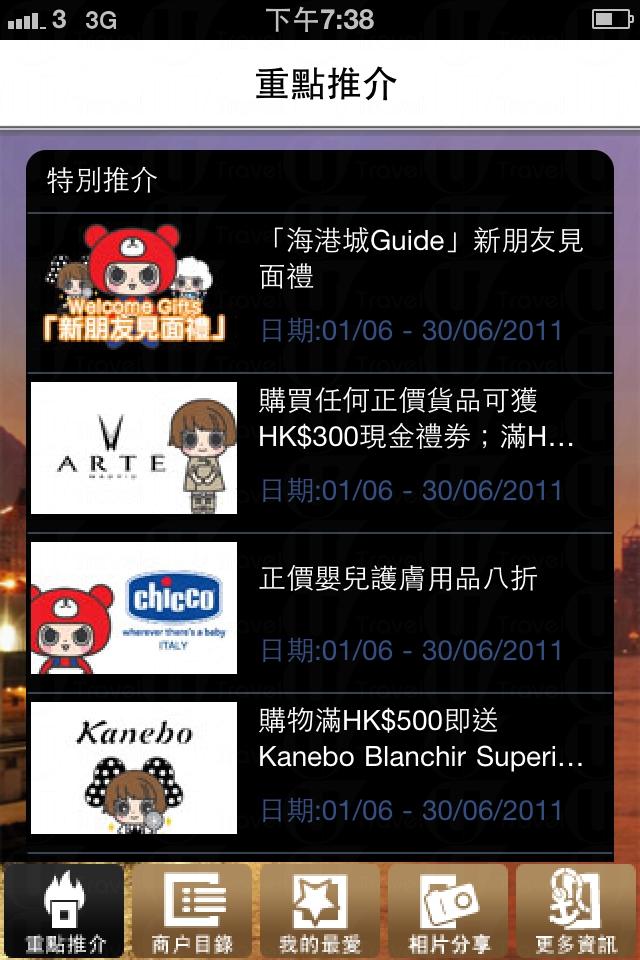Open the 相片分享 tab
Image resolution: width=640 pixels, height=960 pixels.
coord(448,912)
